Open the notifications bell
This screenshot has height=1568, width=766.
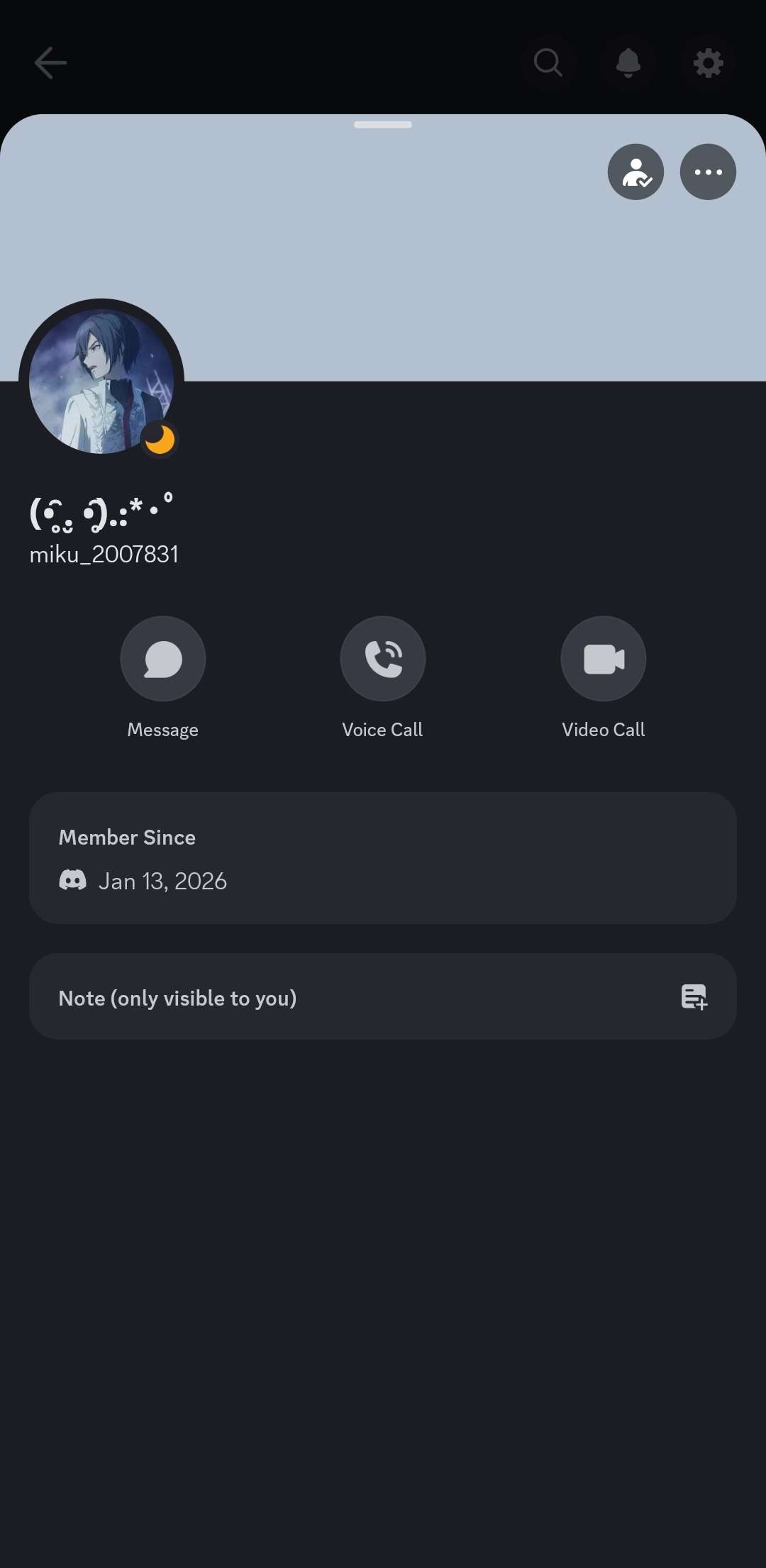tap(628, 63)
